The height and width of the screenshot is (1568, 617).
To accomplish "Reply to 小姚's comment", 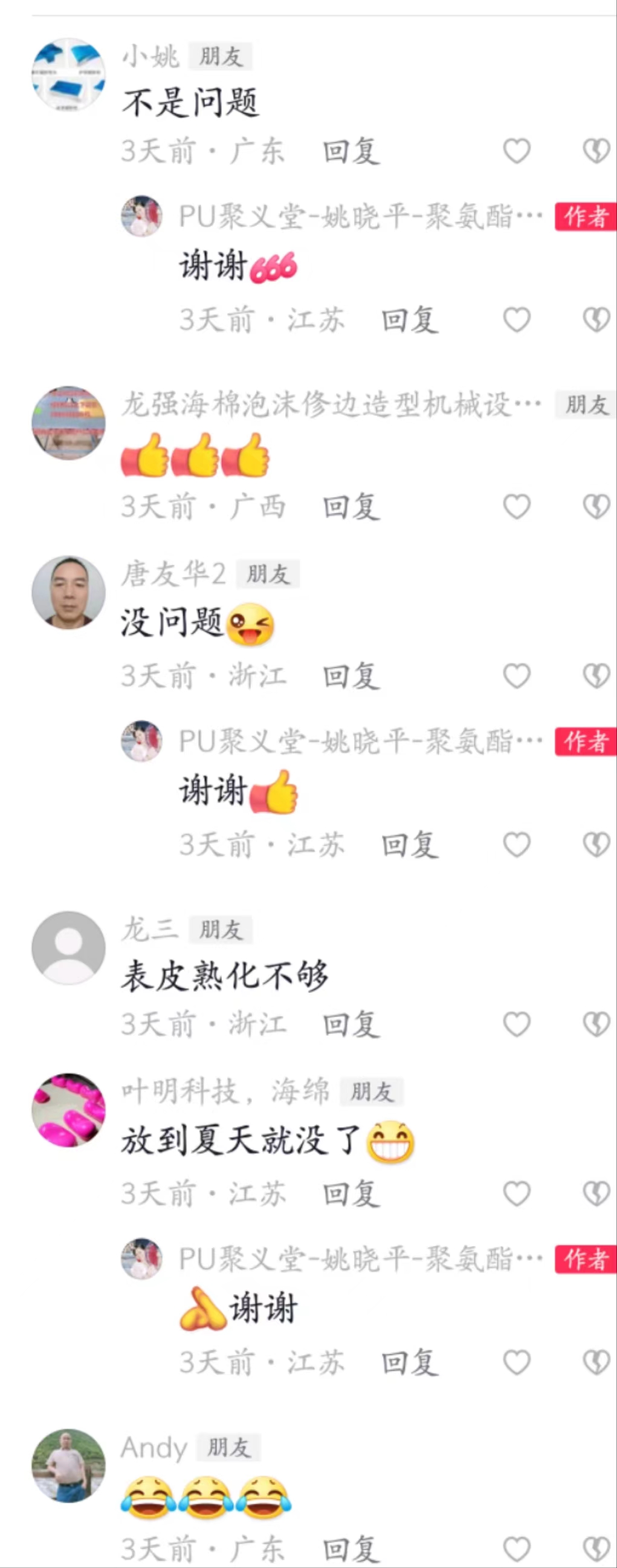I will pos(351,152).
